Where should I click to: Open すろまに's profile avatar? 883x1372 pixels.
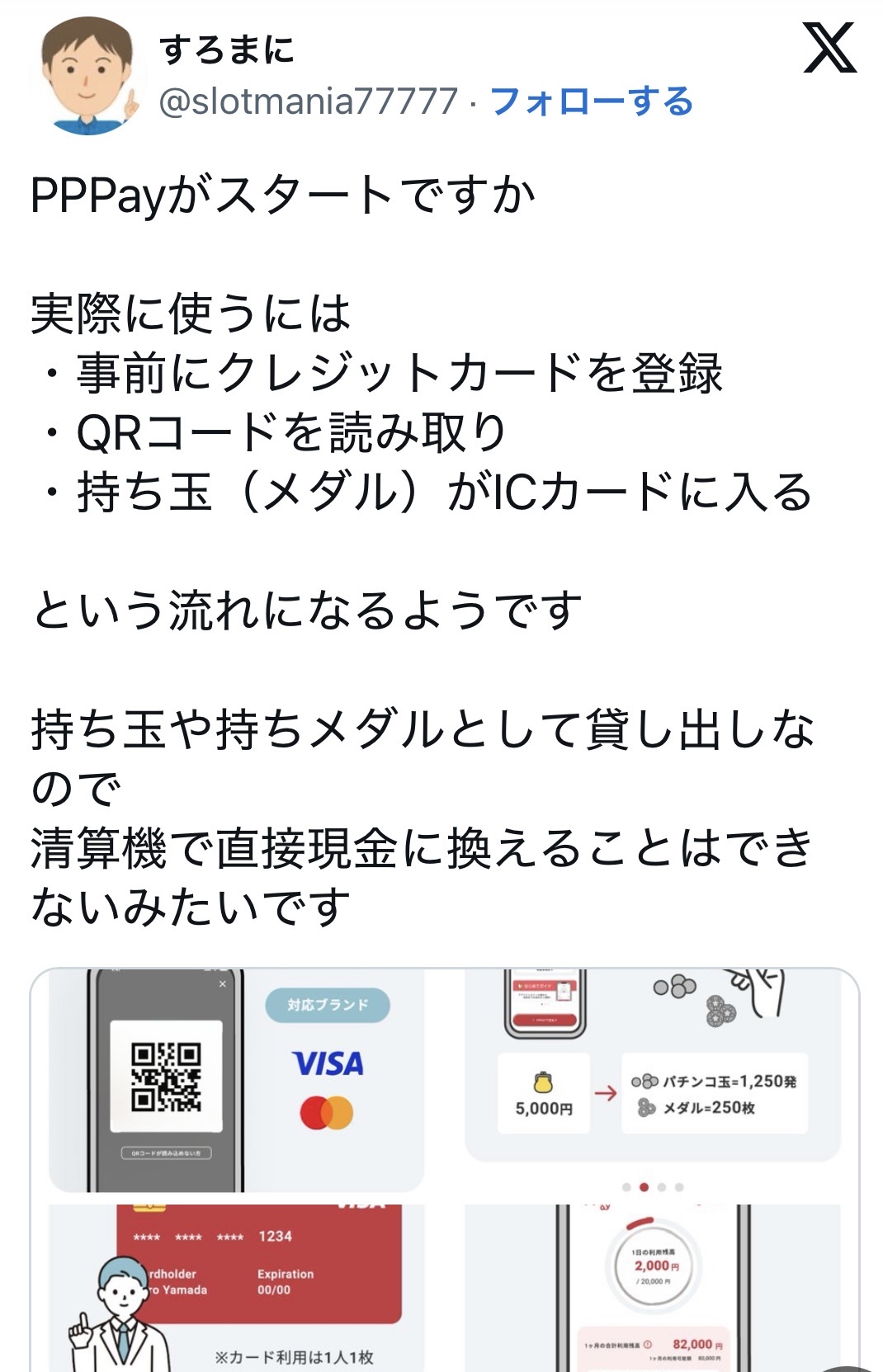88,76
